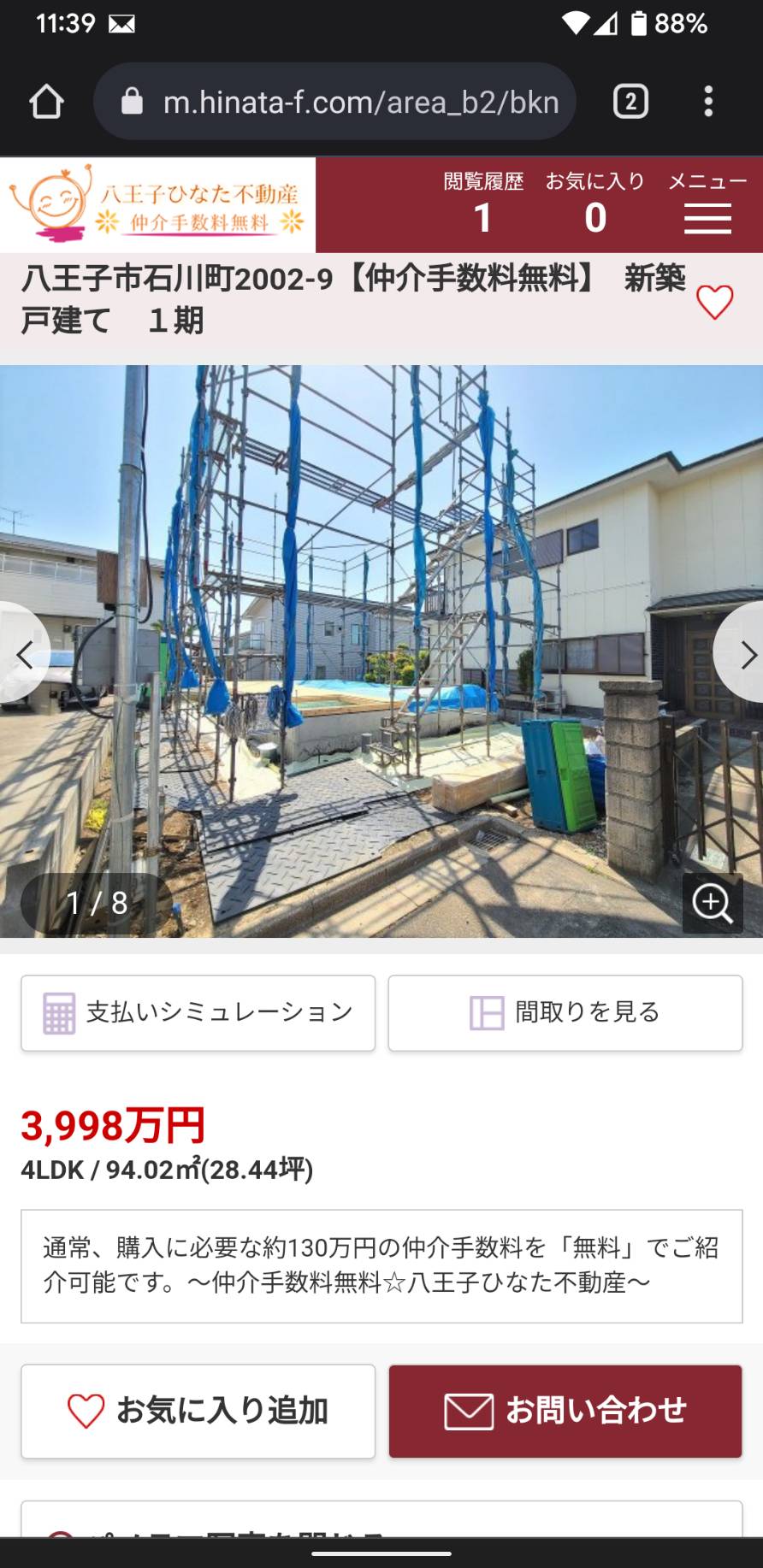
Task: Open the 八王子ひなた不動産 site logo
Action: 157,204
